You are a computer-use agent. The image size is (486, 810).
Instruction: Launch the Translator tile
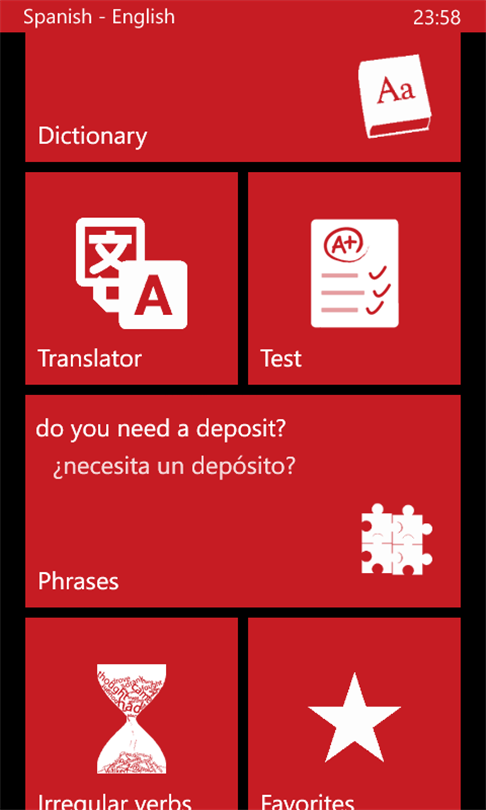coord(132,278)
